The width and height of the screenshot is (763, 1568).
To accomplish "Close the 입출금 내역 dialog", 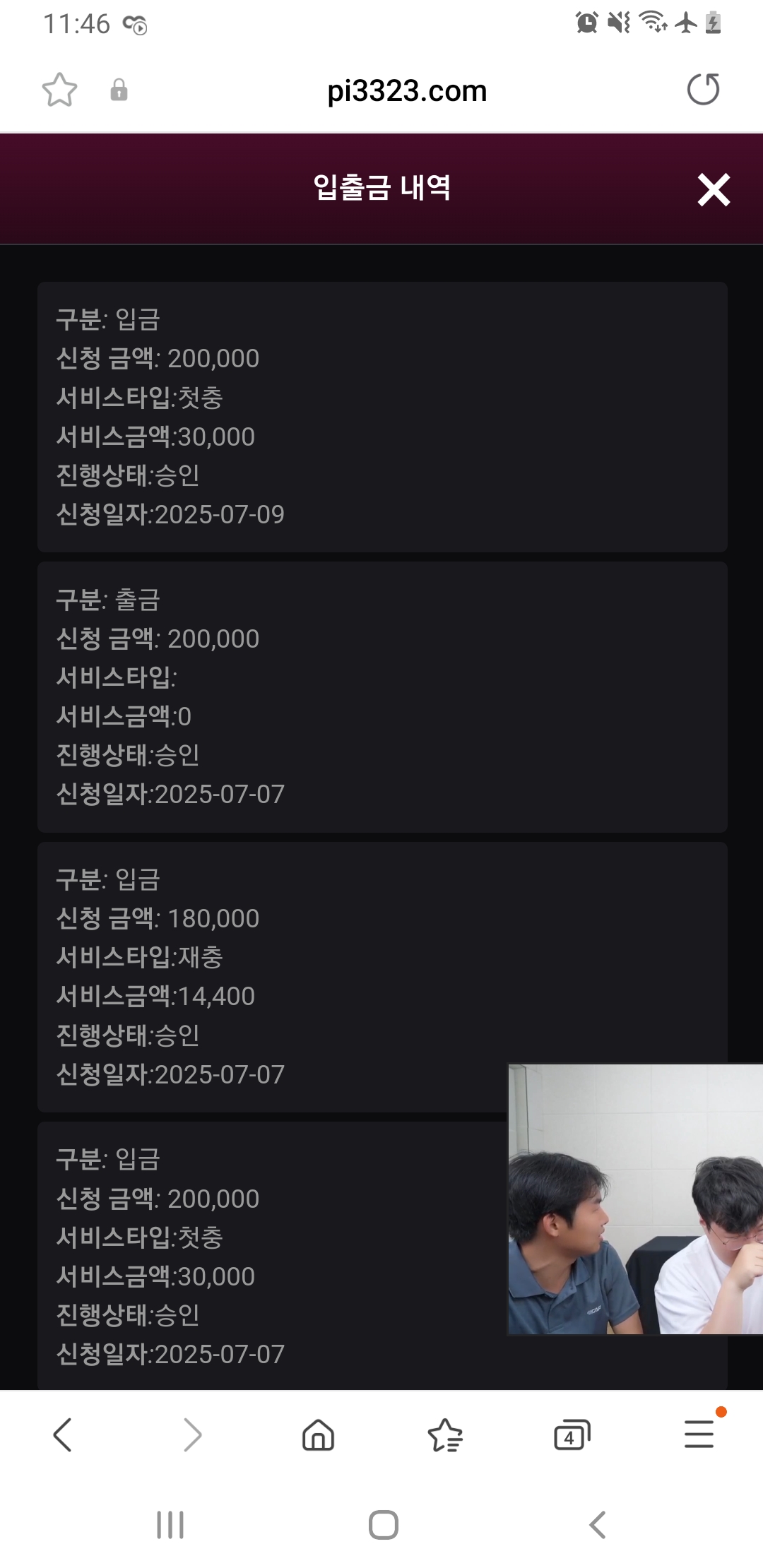I will (714, 189).
